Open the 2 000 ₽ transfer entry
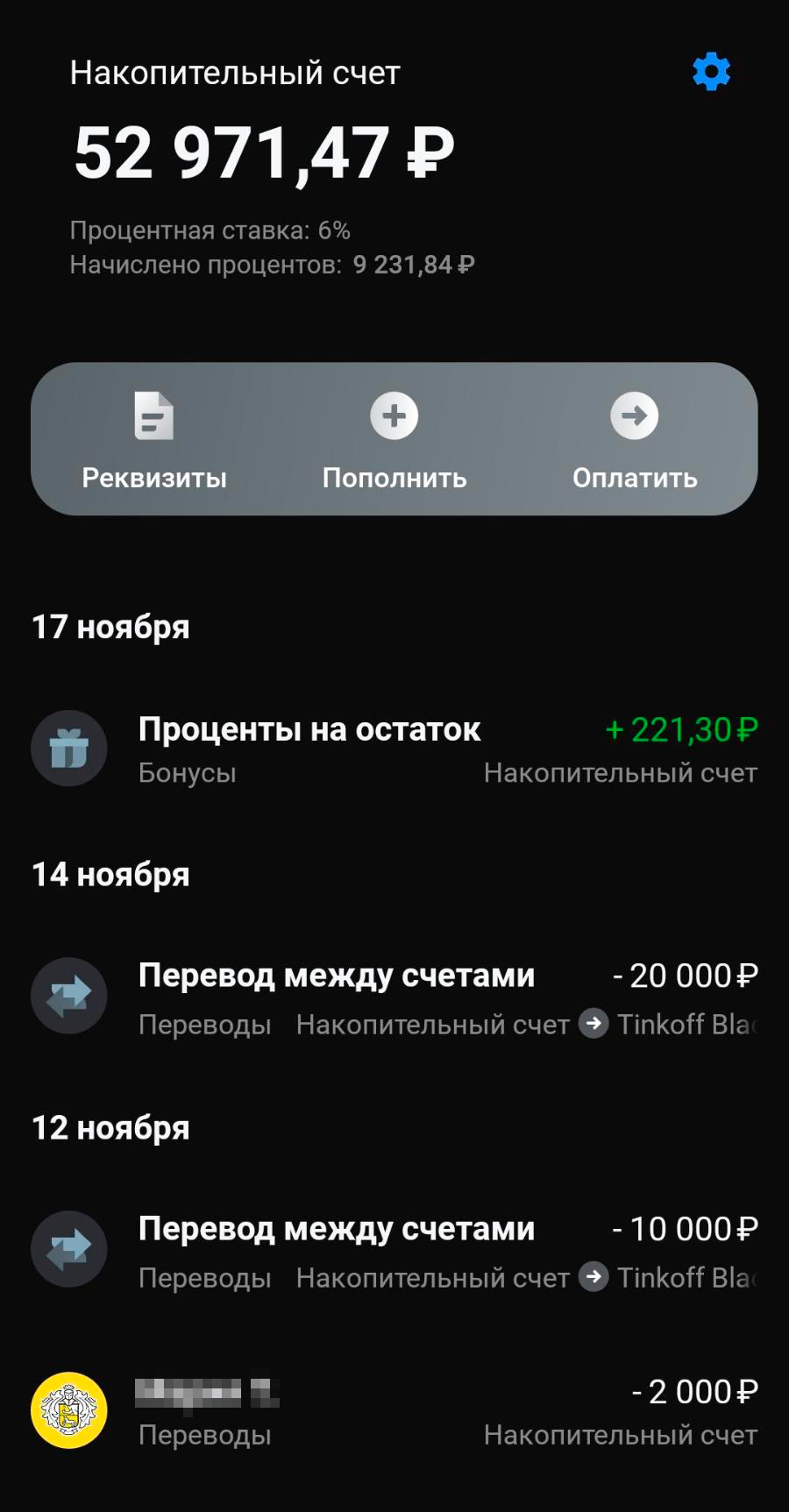 click(x=394, y=1411)
